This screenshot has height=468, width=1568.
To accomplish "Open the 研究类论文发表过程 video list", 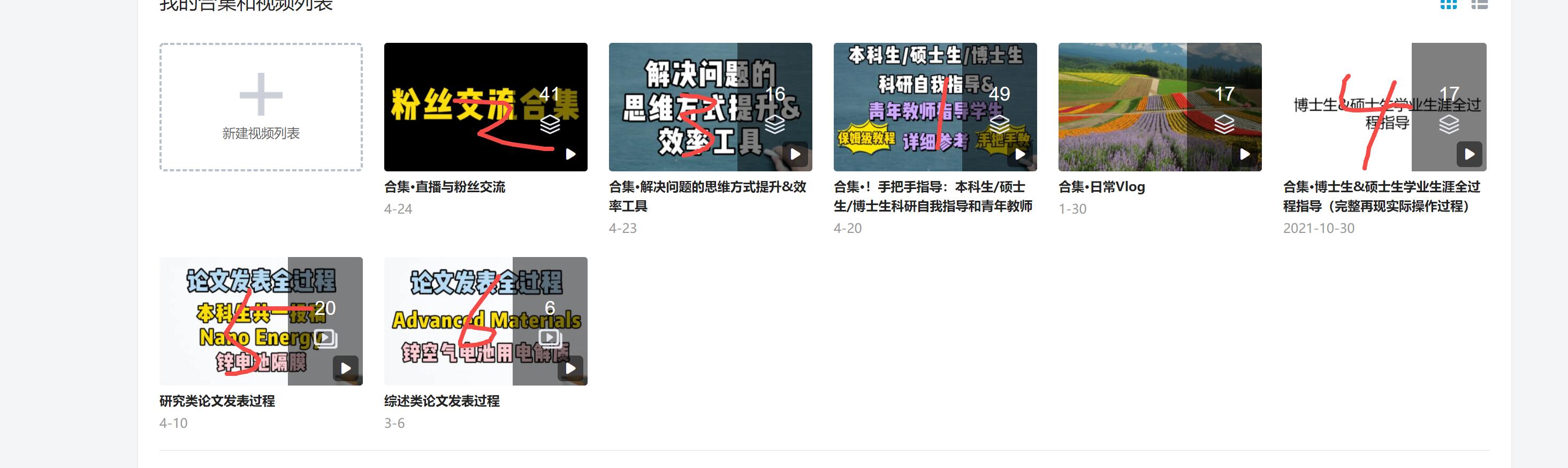I will point(217,401).
